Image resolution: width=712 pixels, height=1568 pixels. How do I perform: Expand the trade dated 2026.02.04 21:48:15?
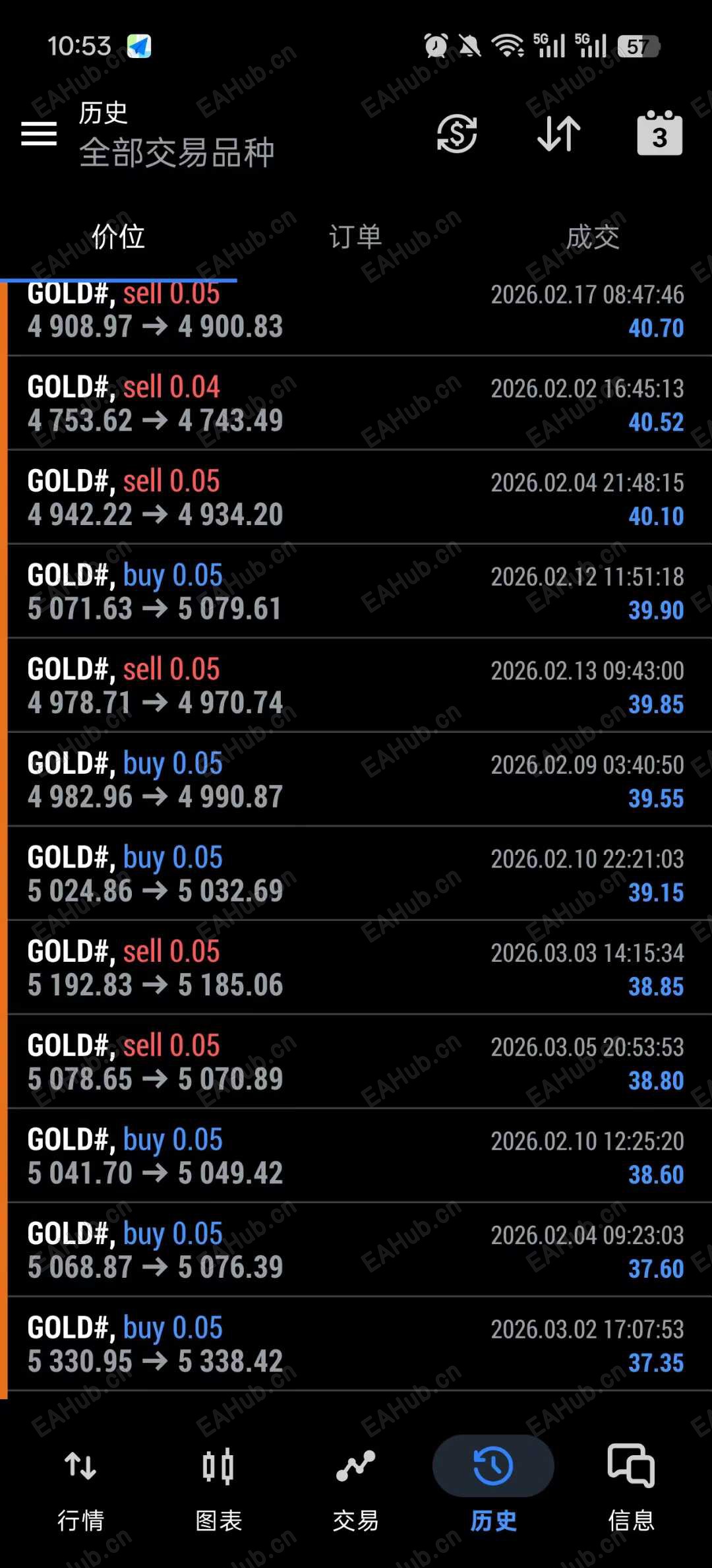(x=356, y=498)
